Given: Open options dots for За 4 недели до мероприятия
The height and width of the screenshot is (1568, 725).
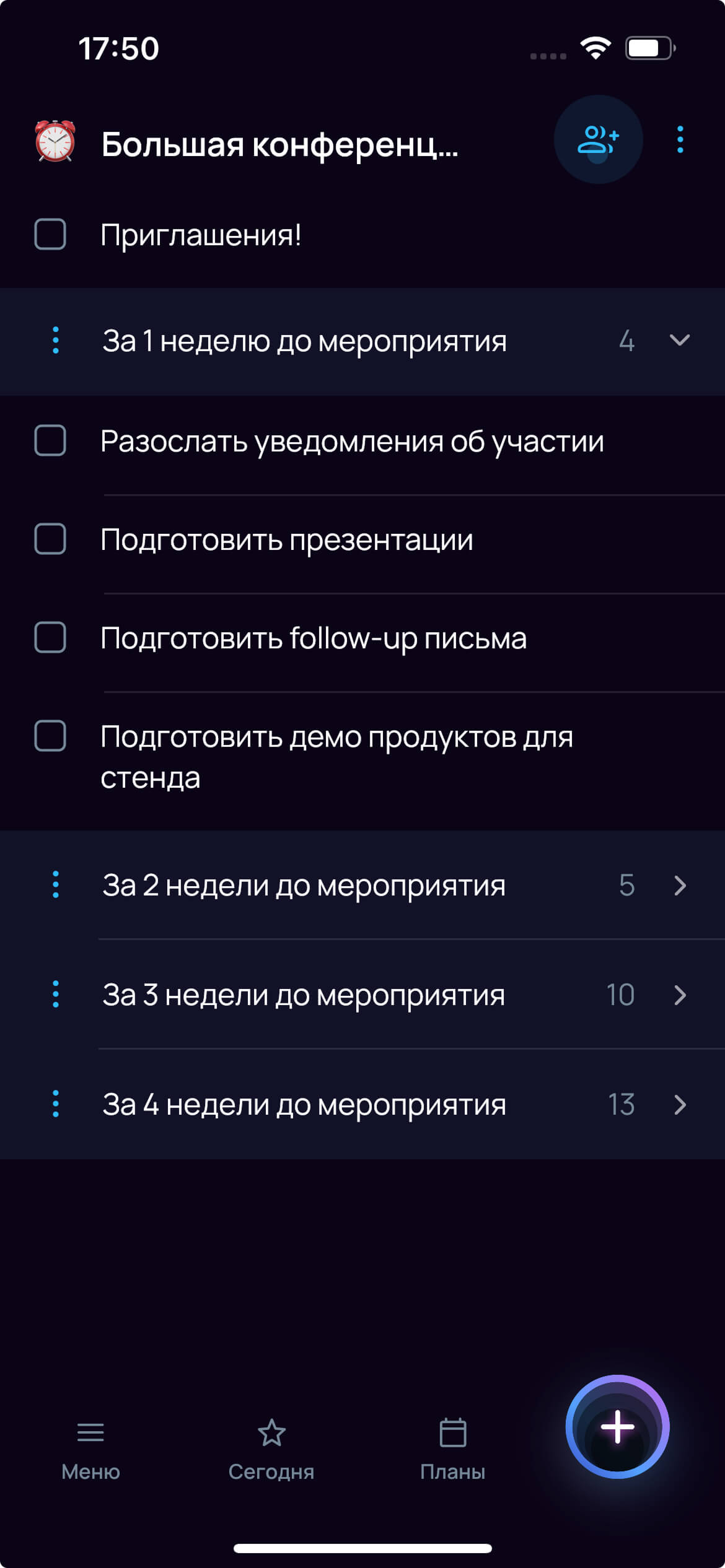Looking at the screenshot, I should 56,1104.
